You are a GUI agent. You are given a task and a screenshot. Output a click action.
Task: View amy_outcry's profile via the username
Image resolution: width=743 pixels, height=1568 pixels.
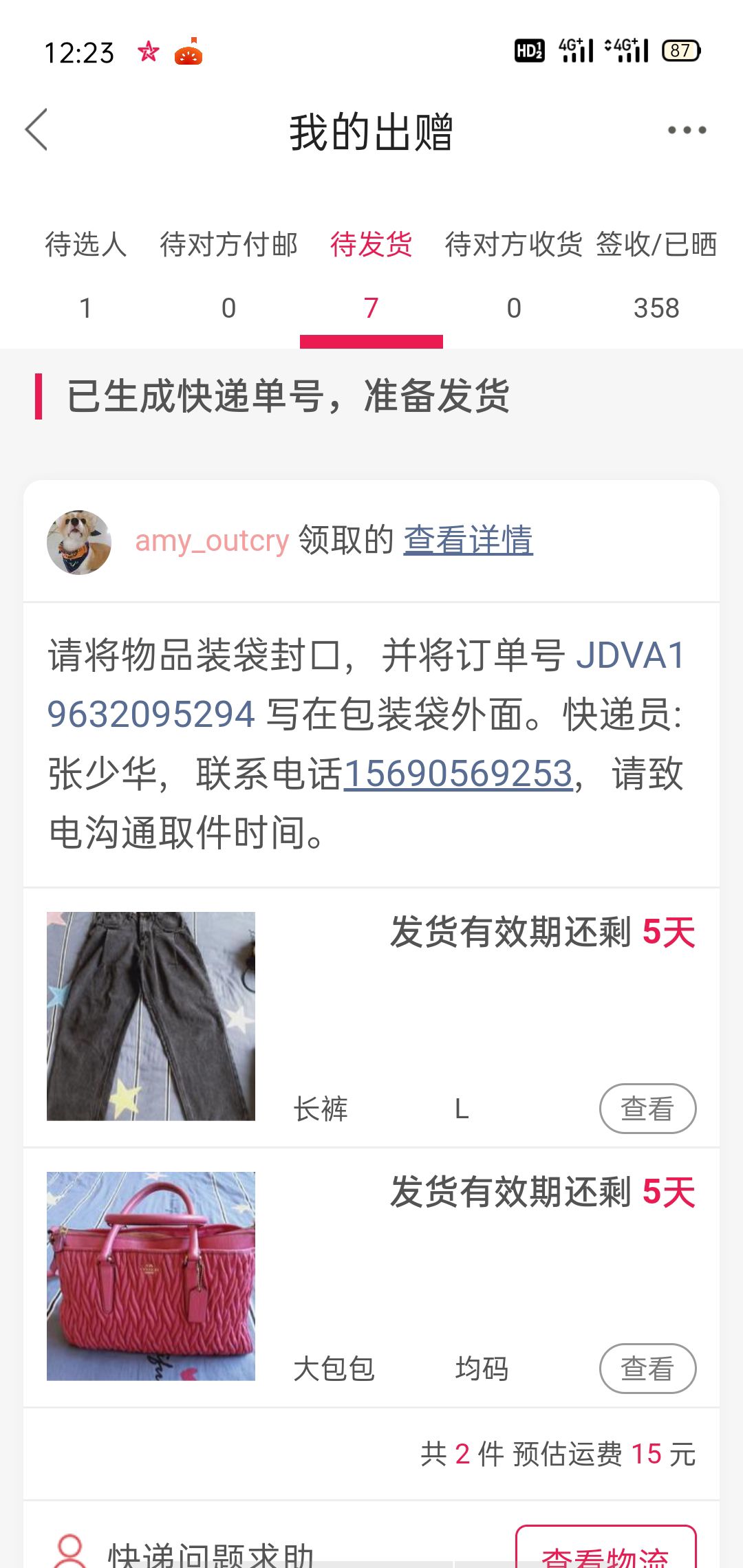tap(212, 541)
